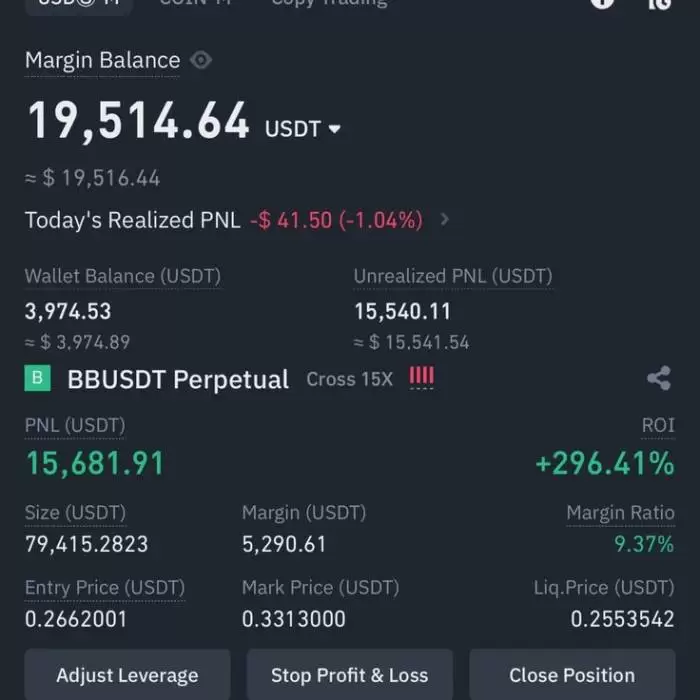Open the BBUSDT Perpetual contract

pyautogui.click(x=177, y=379)
